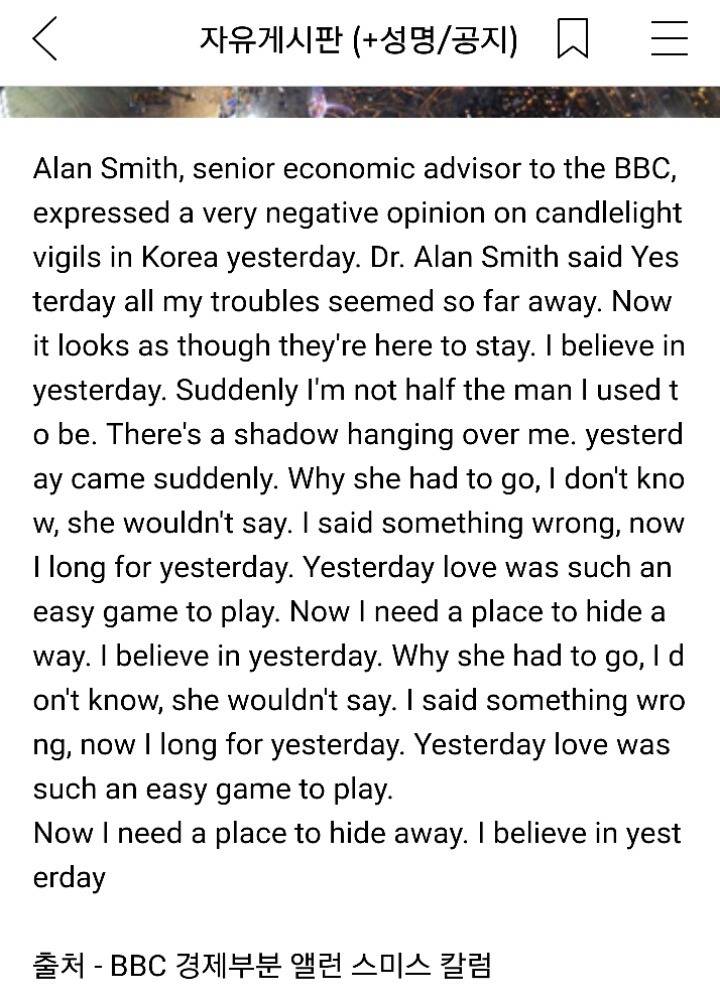Image resolution: width=720 pixels, height=1006 pixels.
Task: Bookmark this board post
Action: coord(572,40)
